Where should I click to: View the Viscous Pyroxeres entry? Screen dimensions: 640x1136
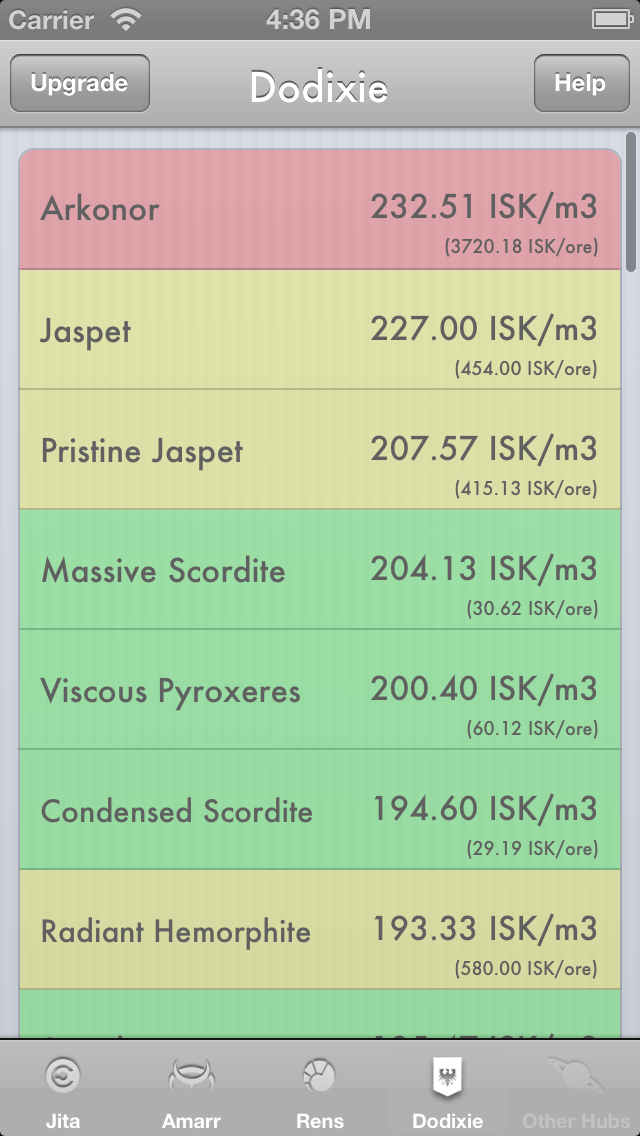click(320, 689)
